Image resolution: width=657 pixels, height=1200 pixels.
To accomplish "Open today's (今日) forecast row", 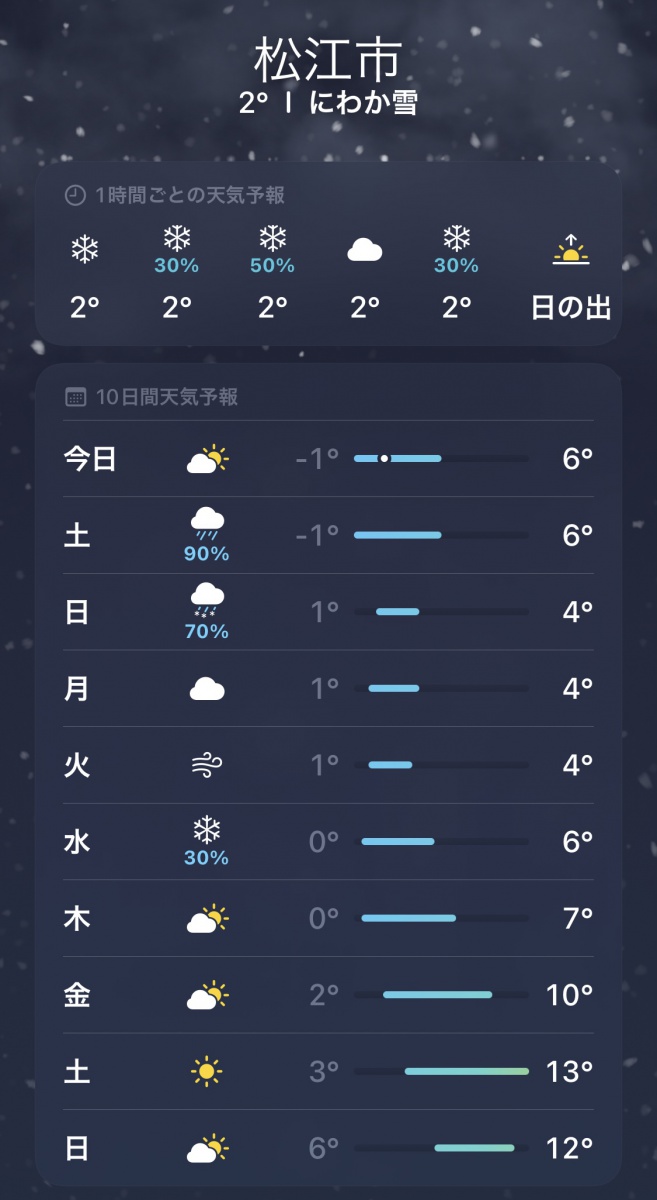I will [328, 459].
